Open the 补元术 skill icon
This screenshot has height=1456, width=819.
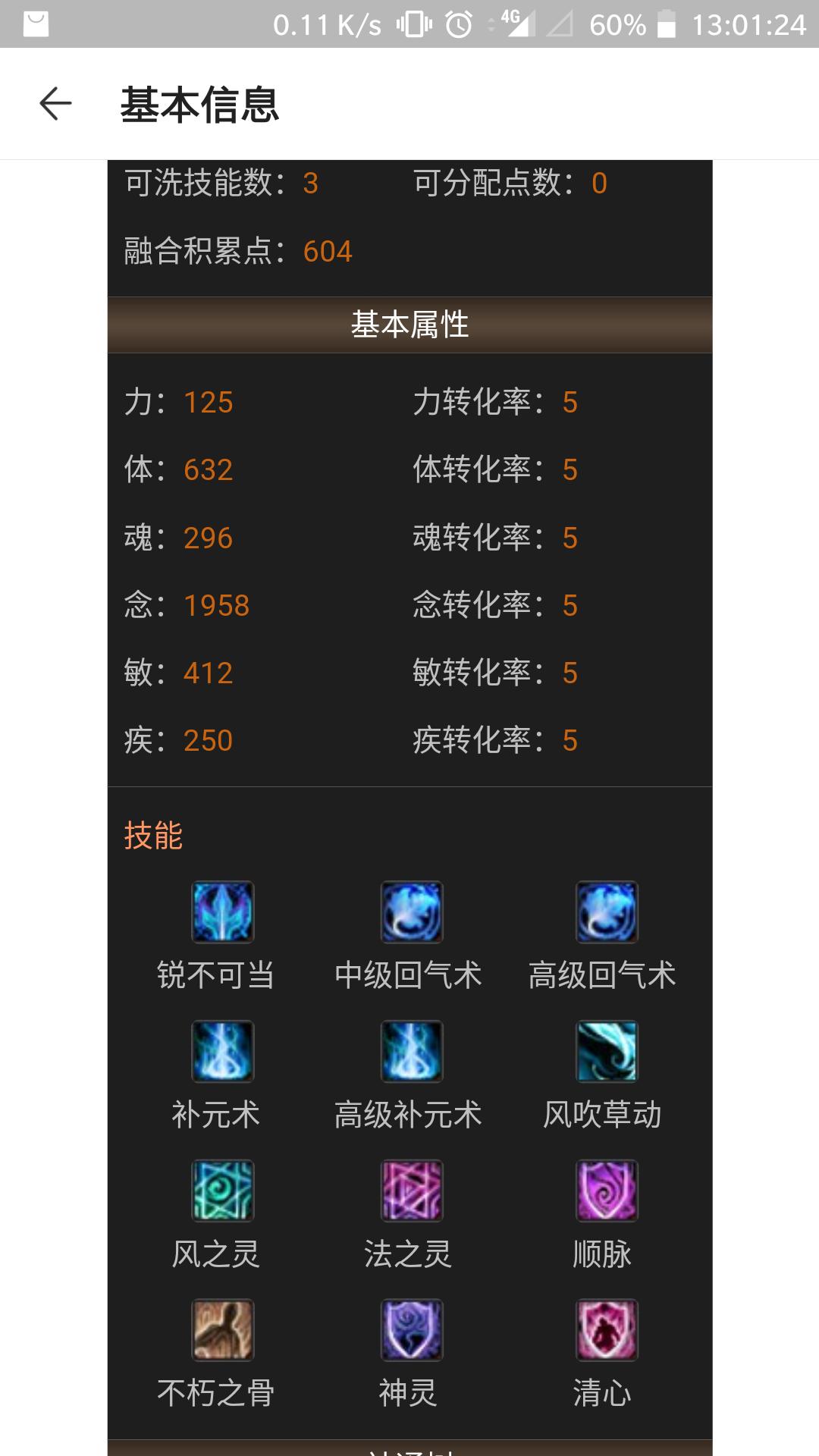tap(222, 1051)
